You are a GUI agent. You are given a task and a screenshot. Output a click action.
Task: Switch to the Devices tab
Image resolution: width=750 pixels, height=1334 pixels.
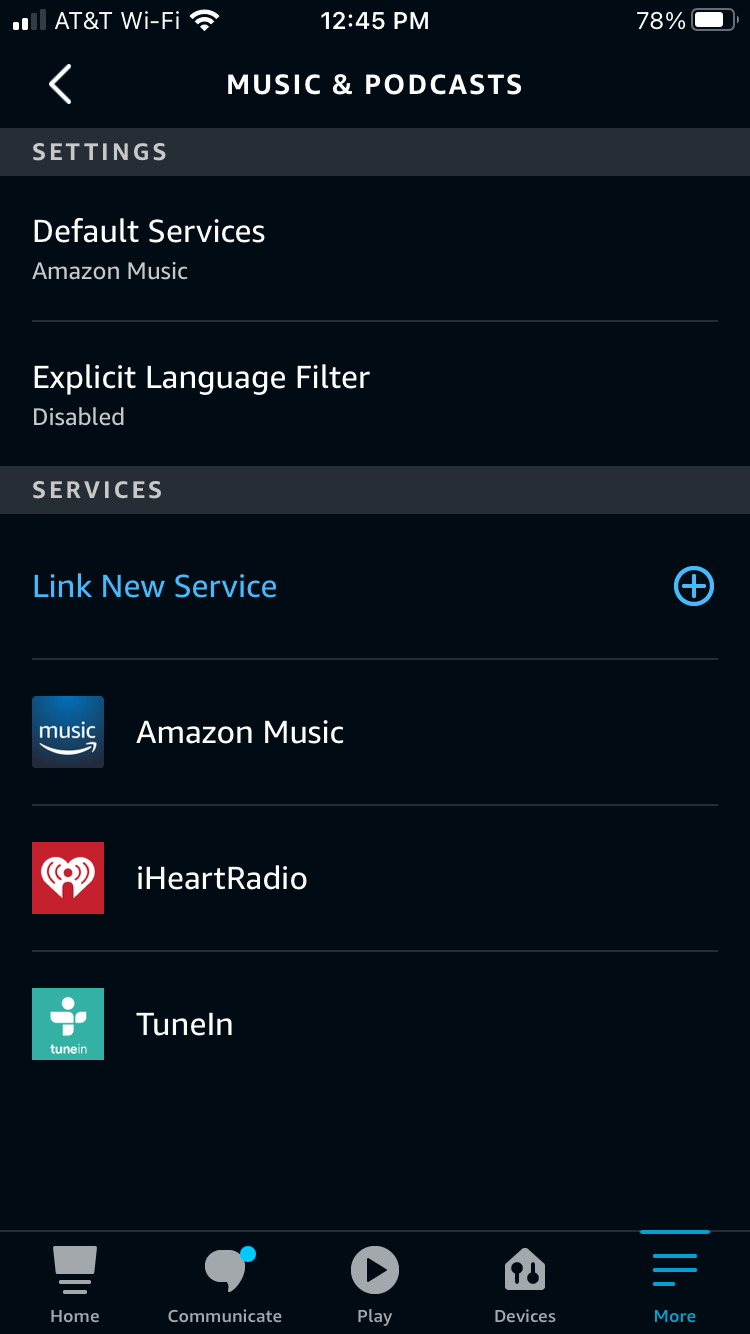click(524, 1285)
